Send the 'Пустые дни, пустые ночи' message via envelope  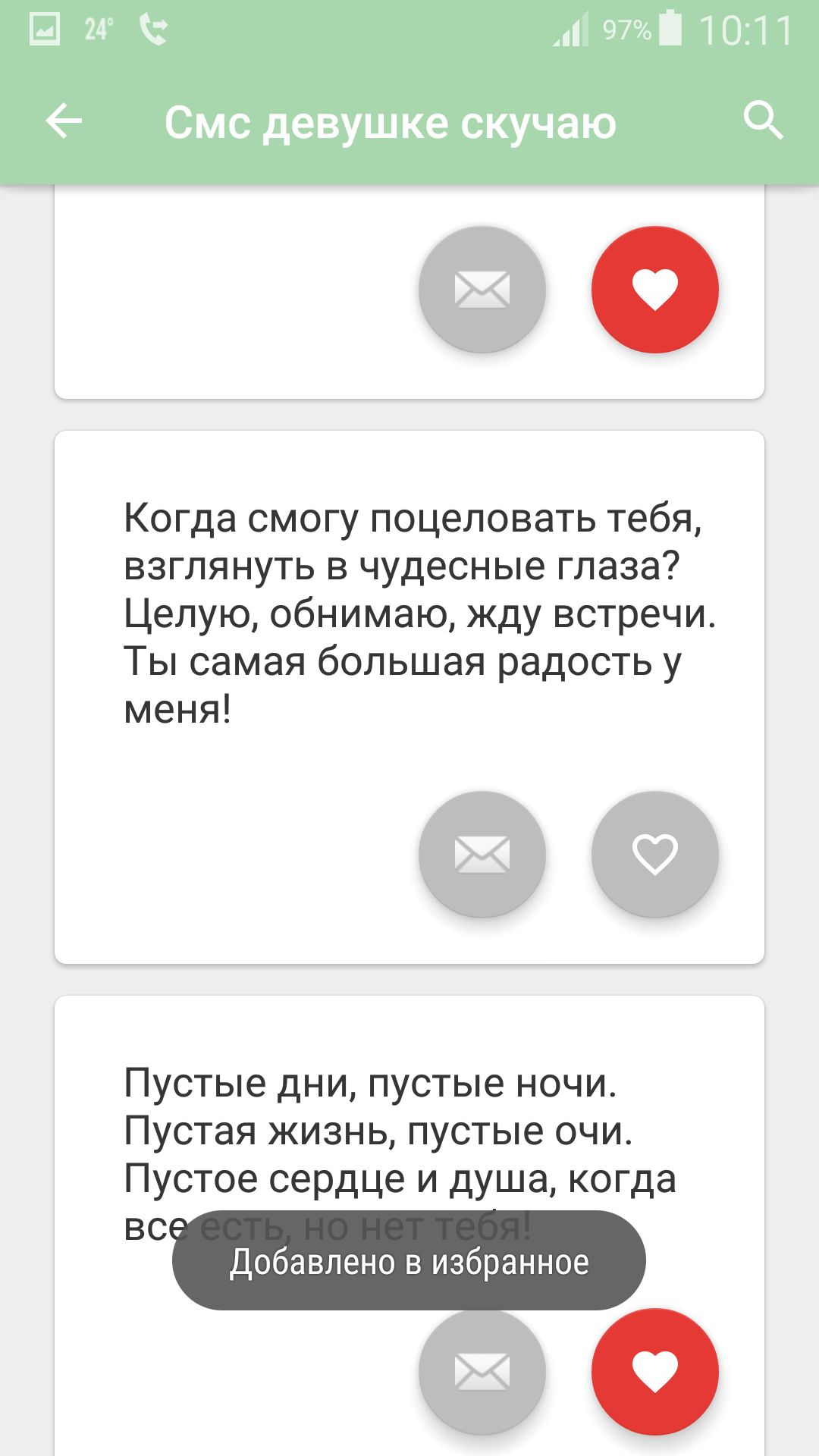(x=482, y=1373)
